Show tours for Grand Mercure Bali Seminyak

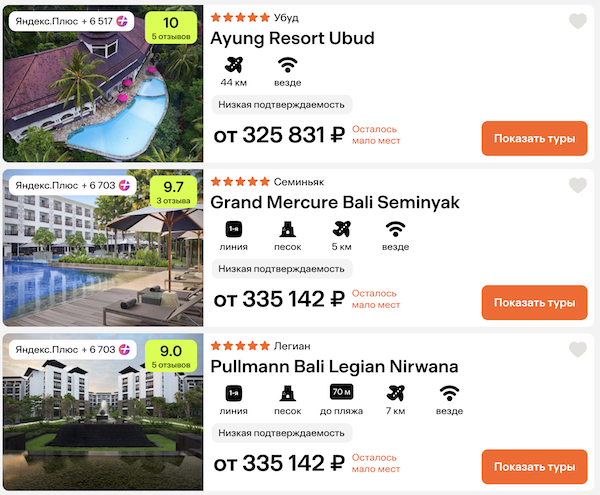tap(534, 302)
